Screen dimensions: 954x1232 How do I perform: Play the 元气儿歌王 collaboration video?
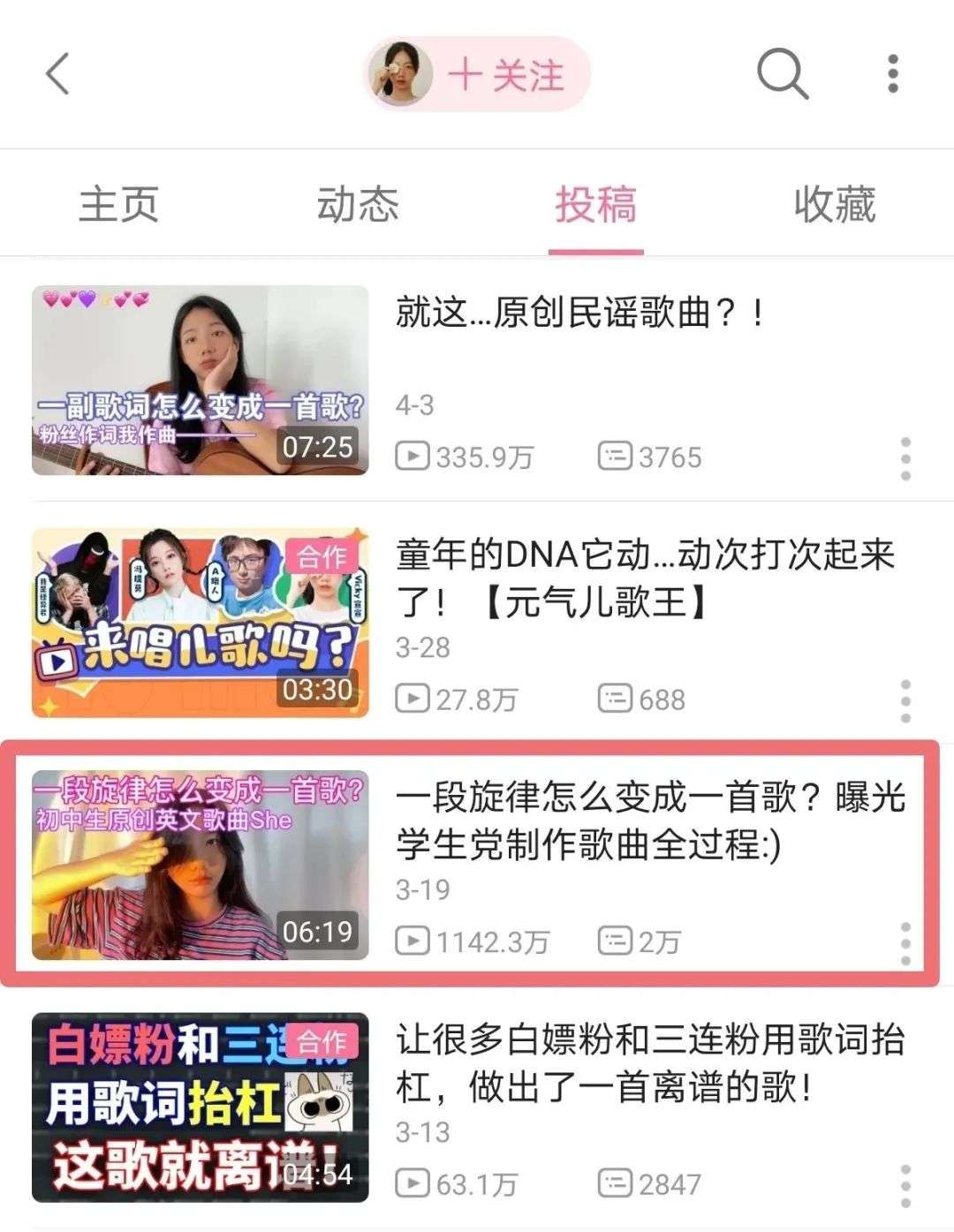201,623
